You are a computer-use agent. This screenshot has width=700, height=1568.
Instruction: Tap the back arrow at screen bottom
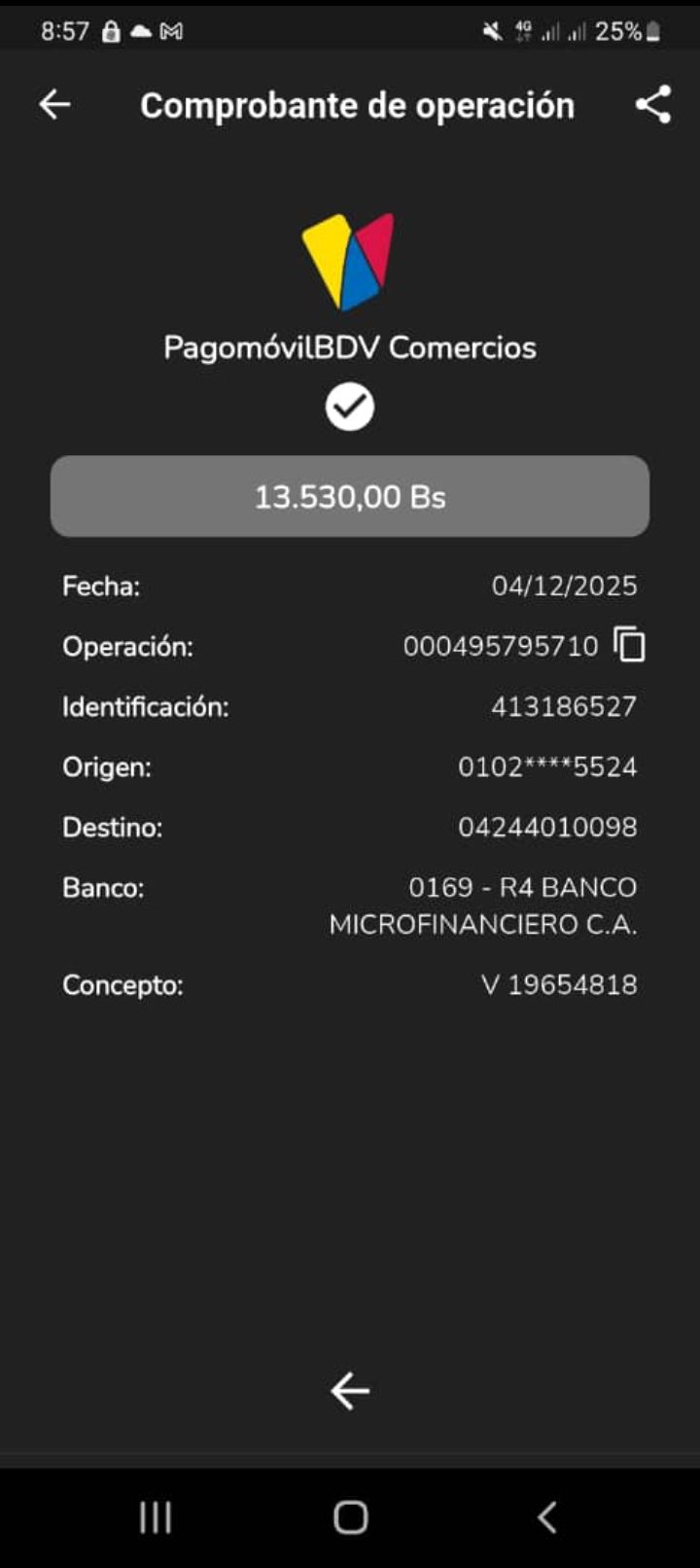click(350, 1391)
